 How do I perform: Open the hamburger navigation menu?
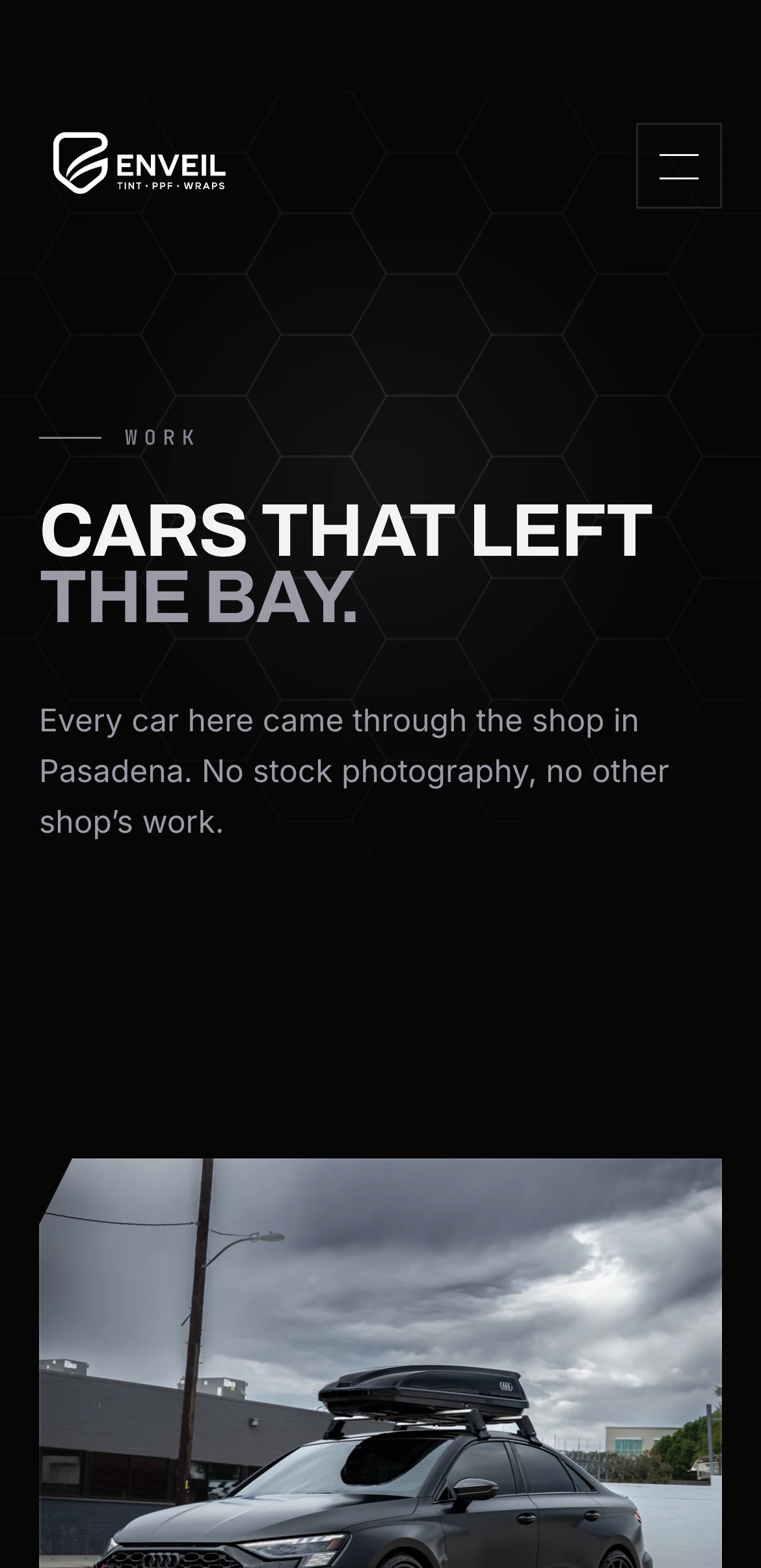pos(678,166)
